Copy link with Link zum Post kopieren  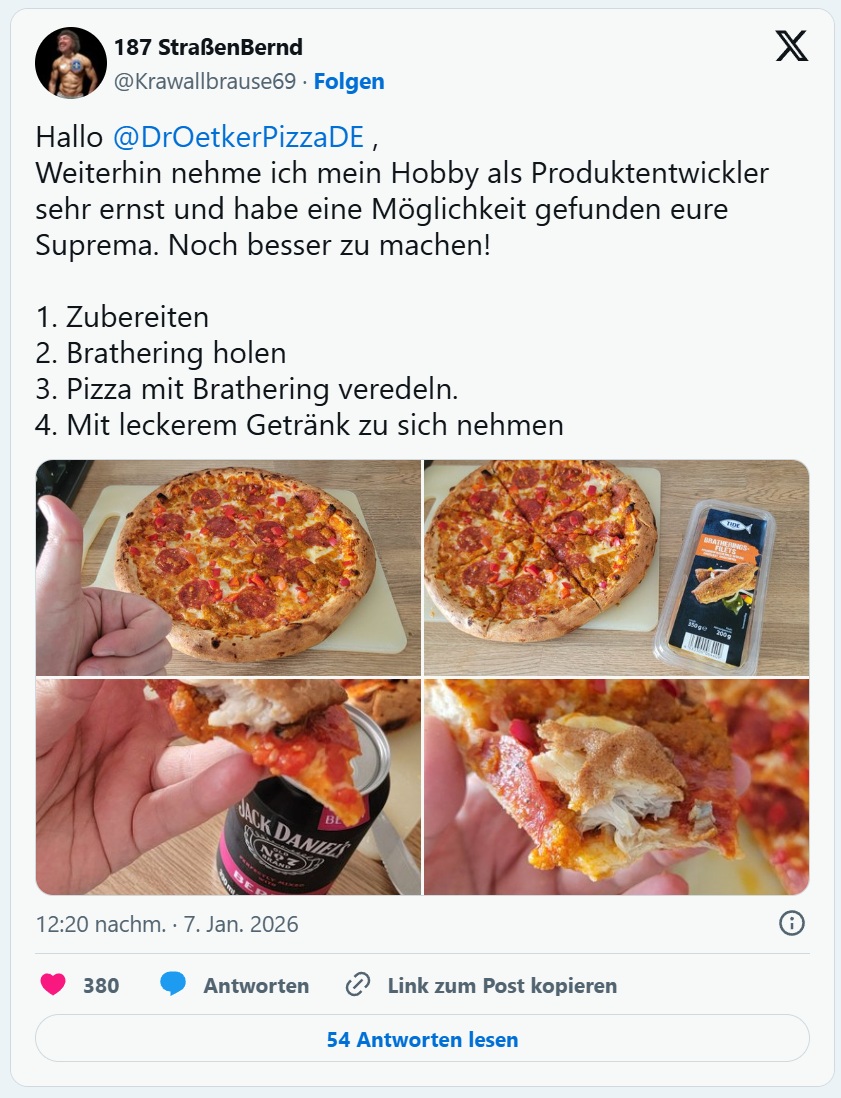(x=481, y=985)
